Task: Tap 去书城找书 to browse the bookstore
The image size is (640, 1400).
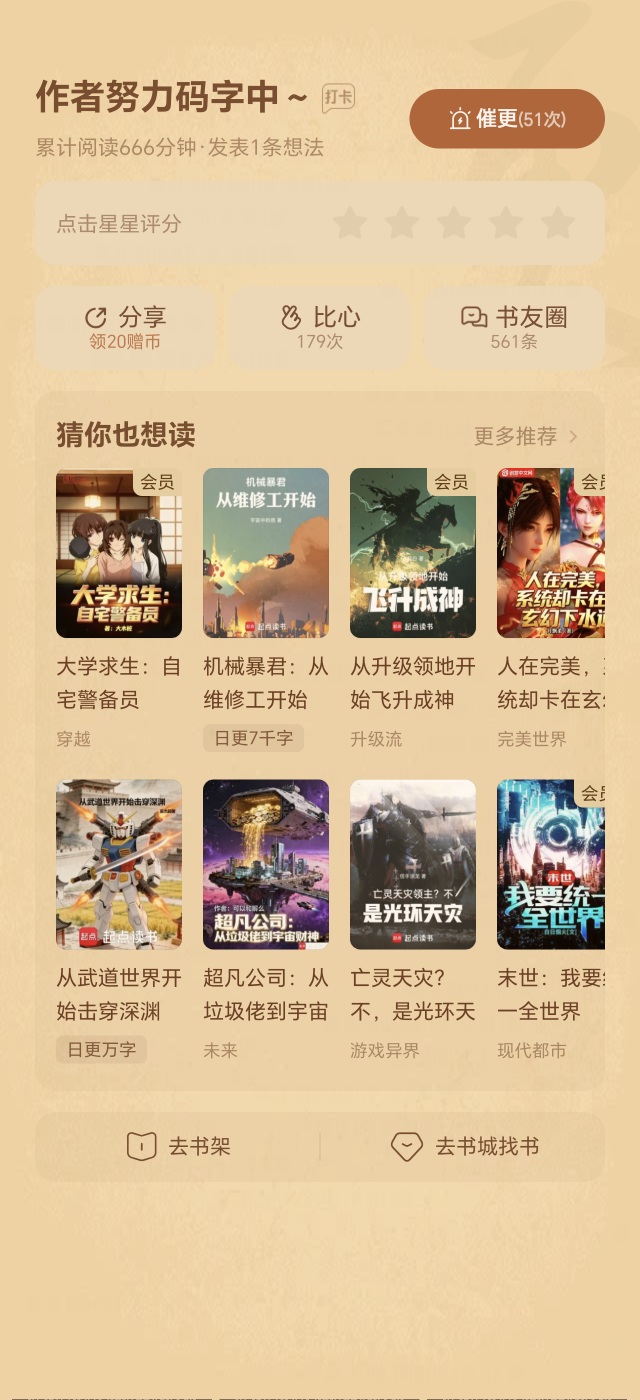Action: point(465,1146)
